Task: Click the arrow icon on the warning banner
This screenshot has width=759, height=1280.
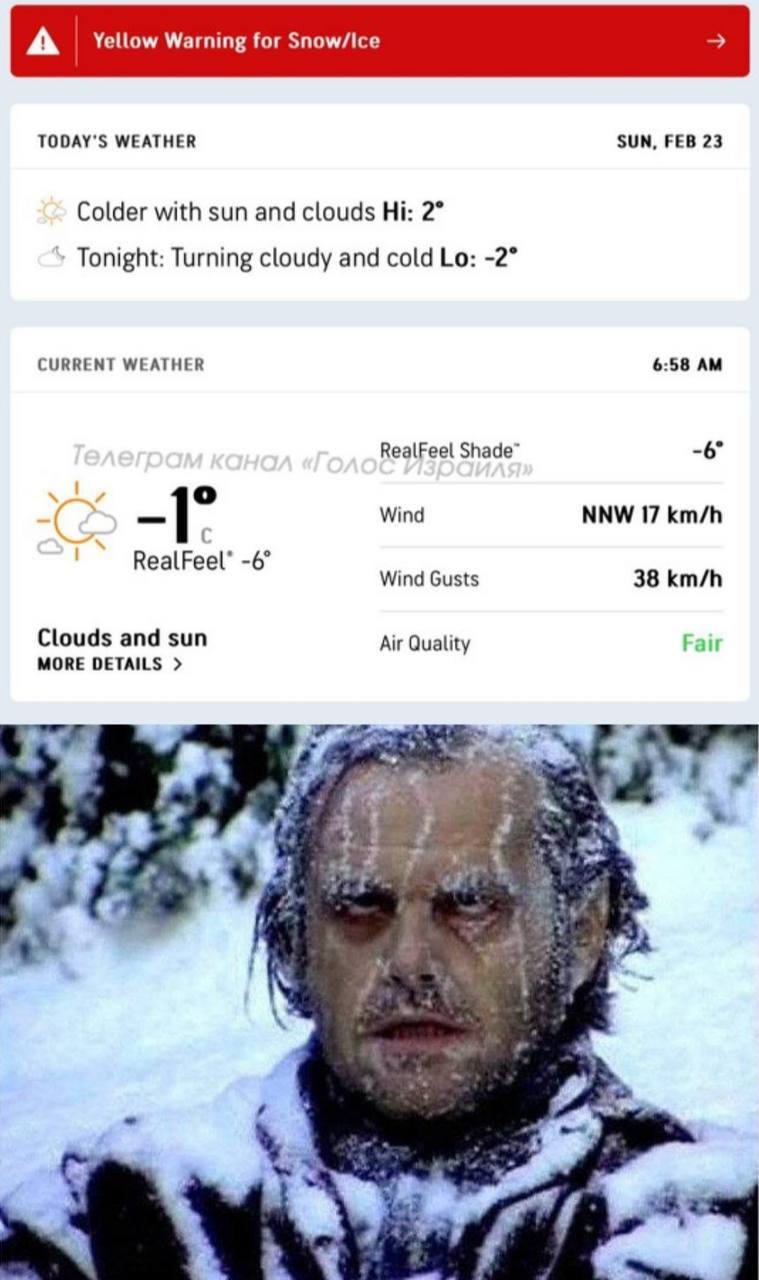Action: 716,40
